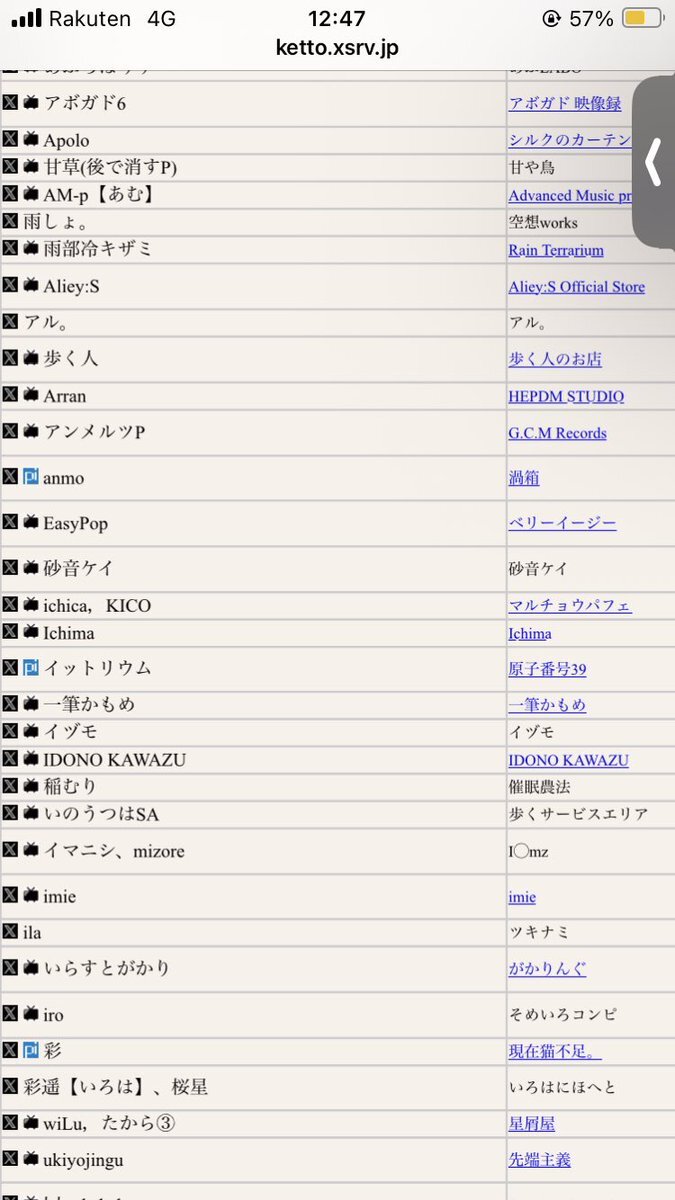Open the G.C.M Records link
This screenshot has height=1200, width=675.
point(558,433)
